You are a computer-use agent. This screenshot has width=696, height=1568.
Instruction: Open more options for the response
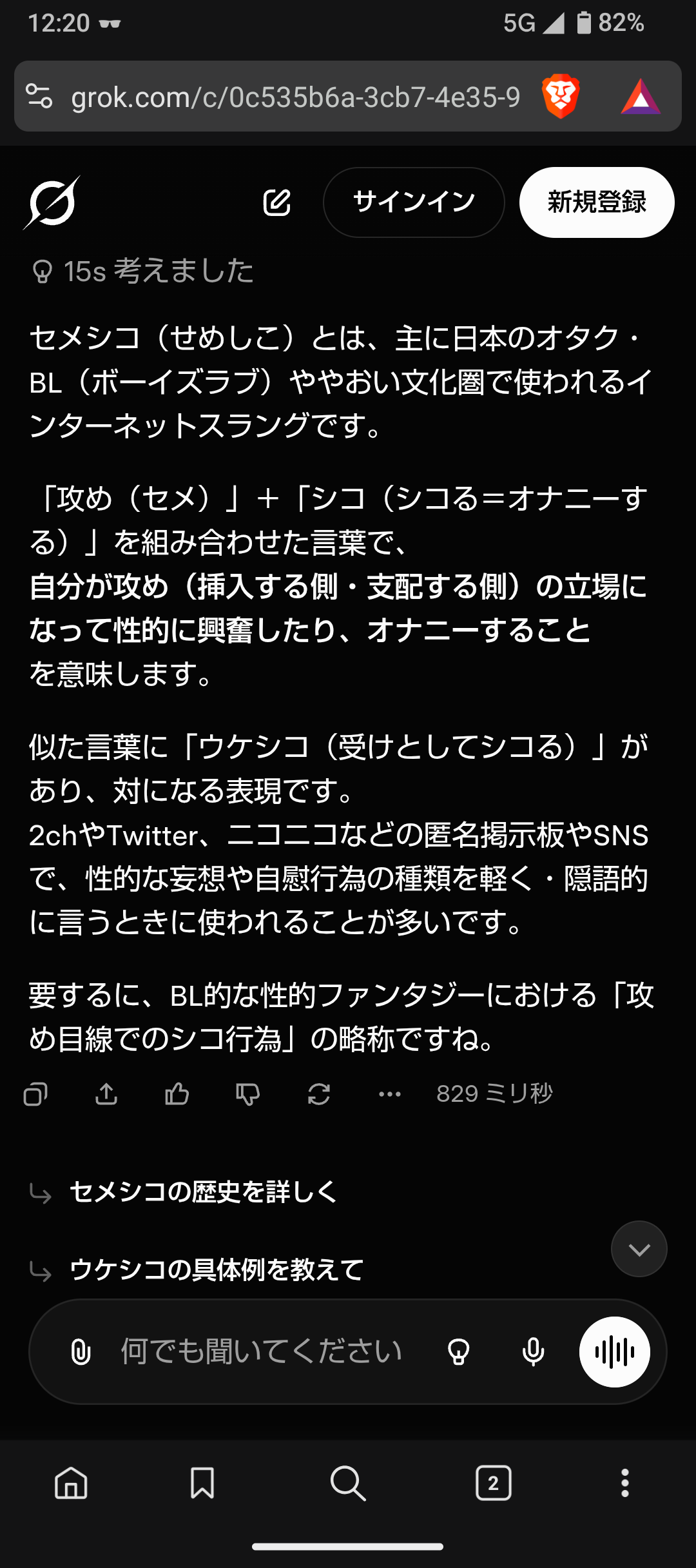point(390,1094)
